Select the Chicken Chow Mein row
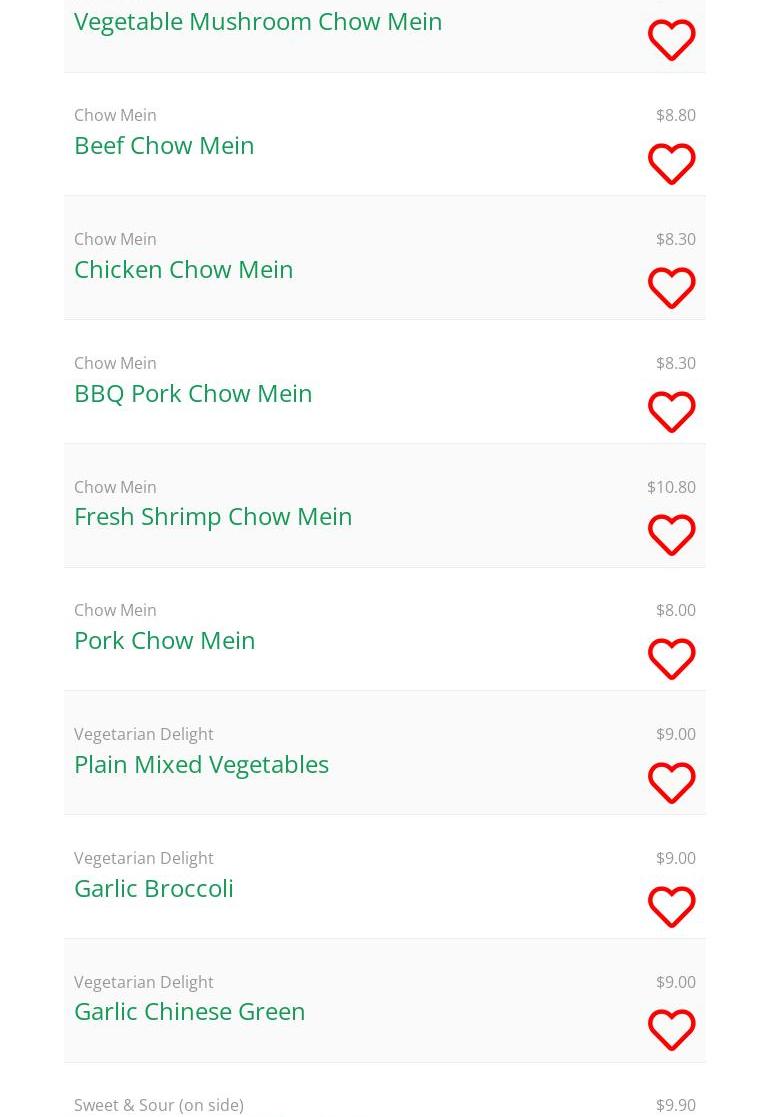The width and height of the screenshot is (770, 1117). [184, 269]
